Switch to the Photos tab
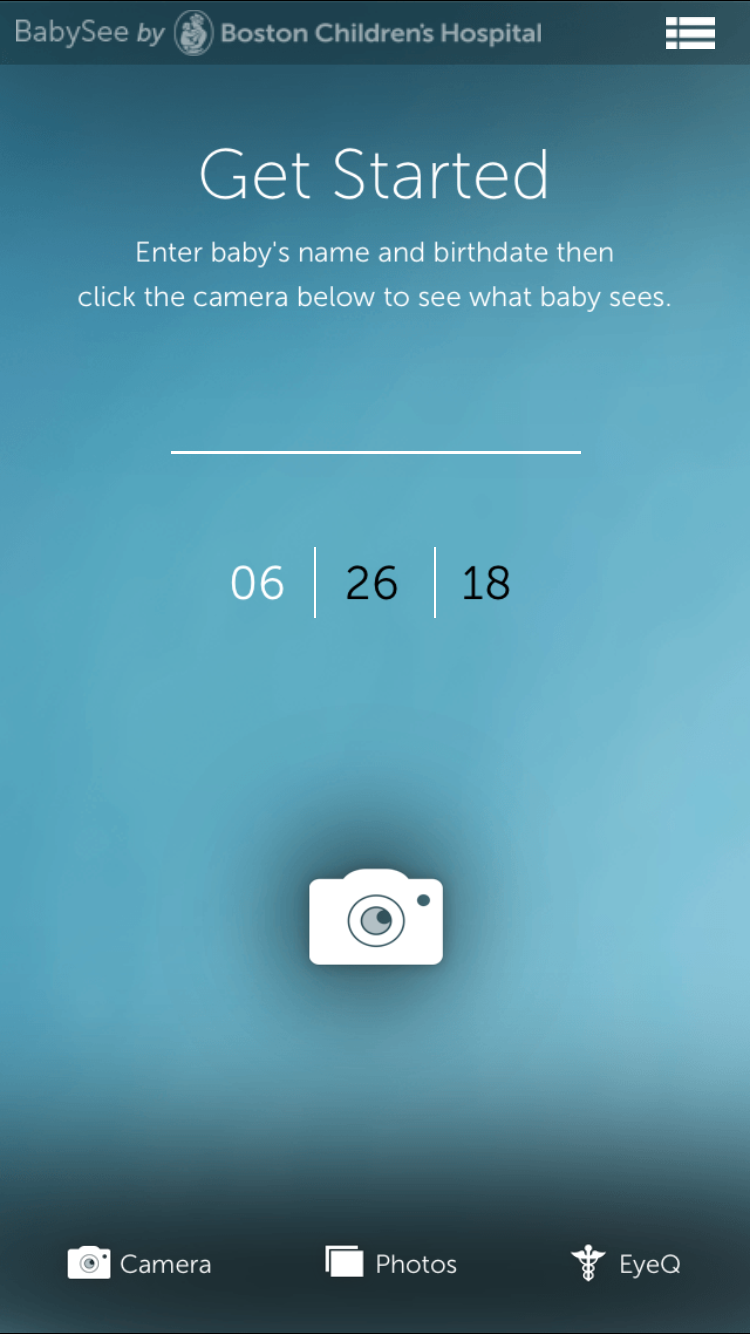The image size is (750, 1334). click(391, 1263)
